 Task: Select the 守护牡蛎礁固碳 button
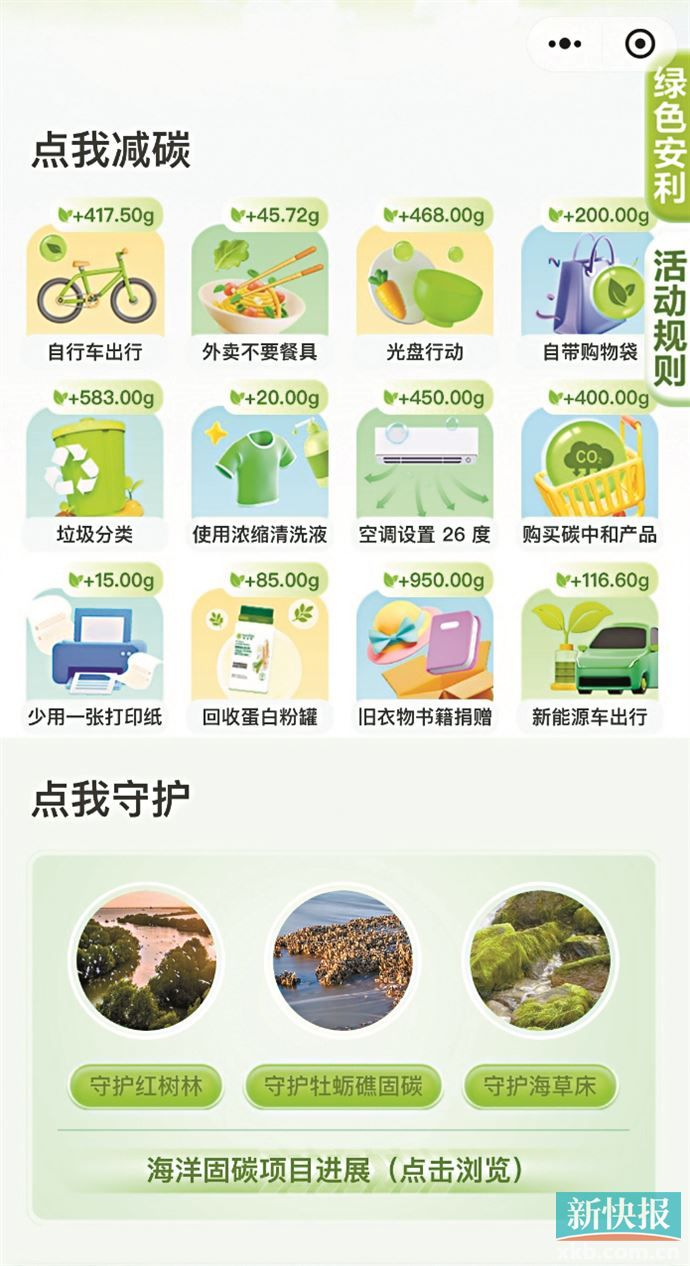(343, 1086)
